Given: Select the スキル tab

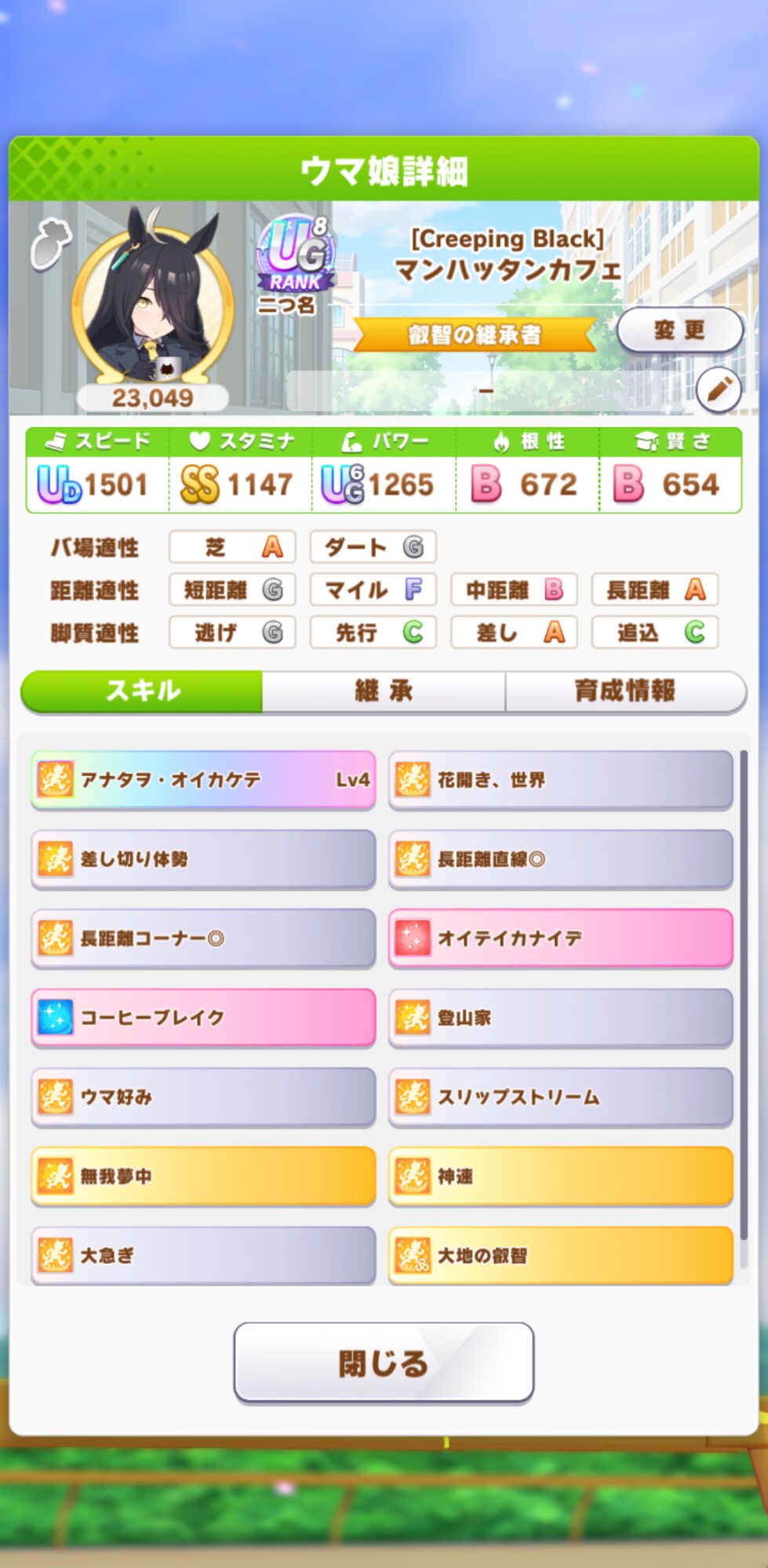Looking at the screenshot, I should (142, 691).
